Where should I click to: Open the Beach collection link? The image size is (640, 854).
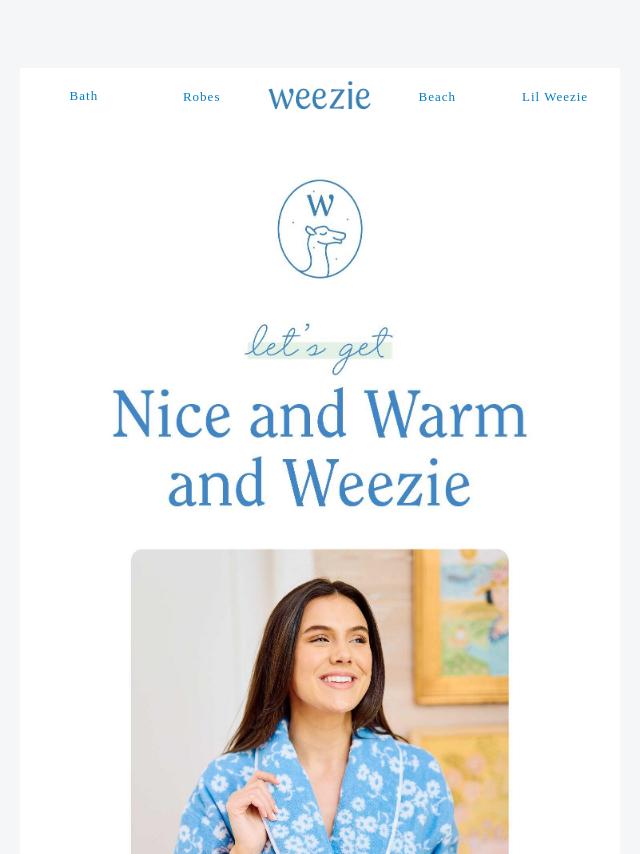437,97
